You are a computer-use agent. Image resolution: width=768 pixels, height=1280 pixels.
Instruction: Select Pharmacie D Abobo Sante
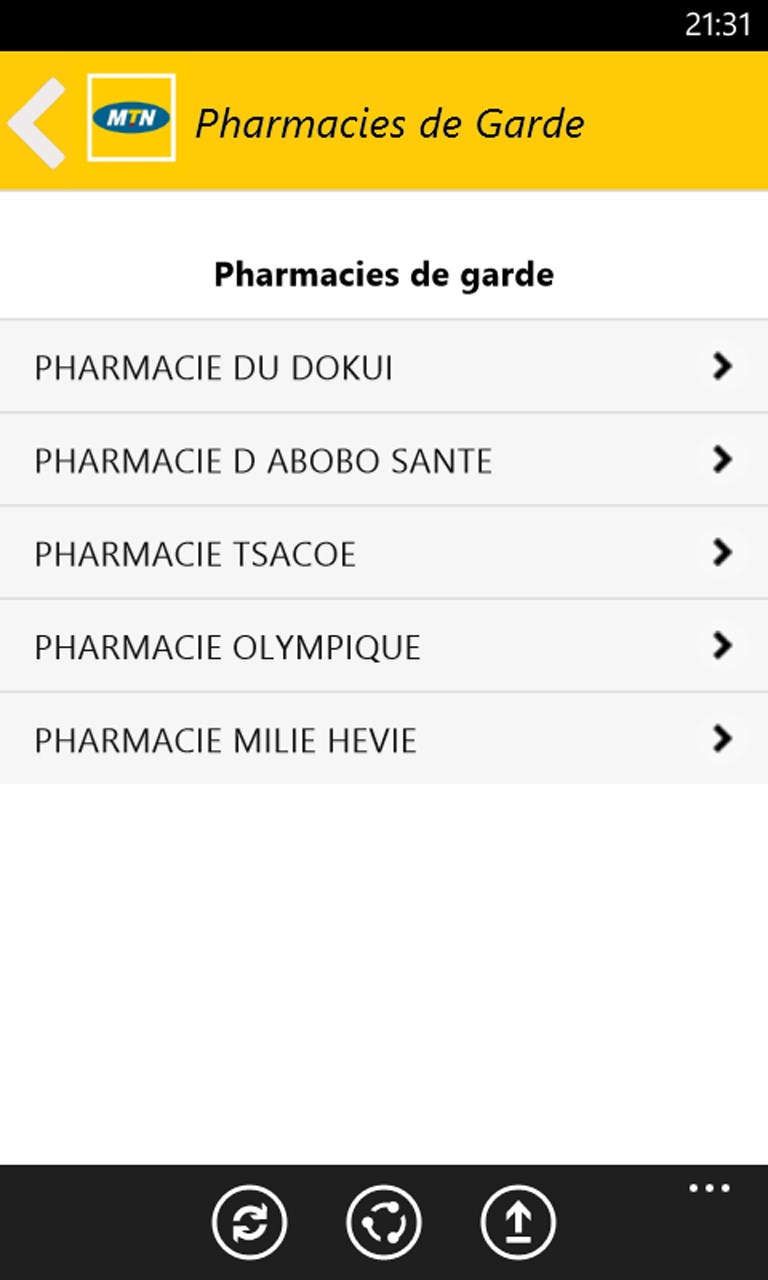pyautogui.click(x=384, y=460)
